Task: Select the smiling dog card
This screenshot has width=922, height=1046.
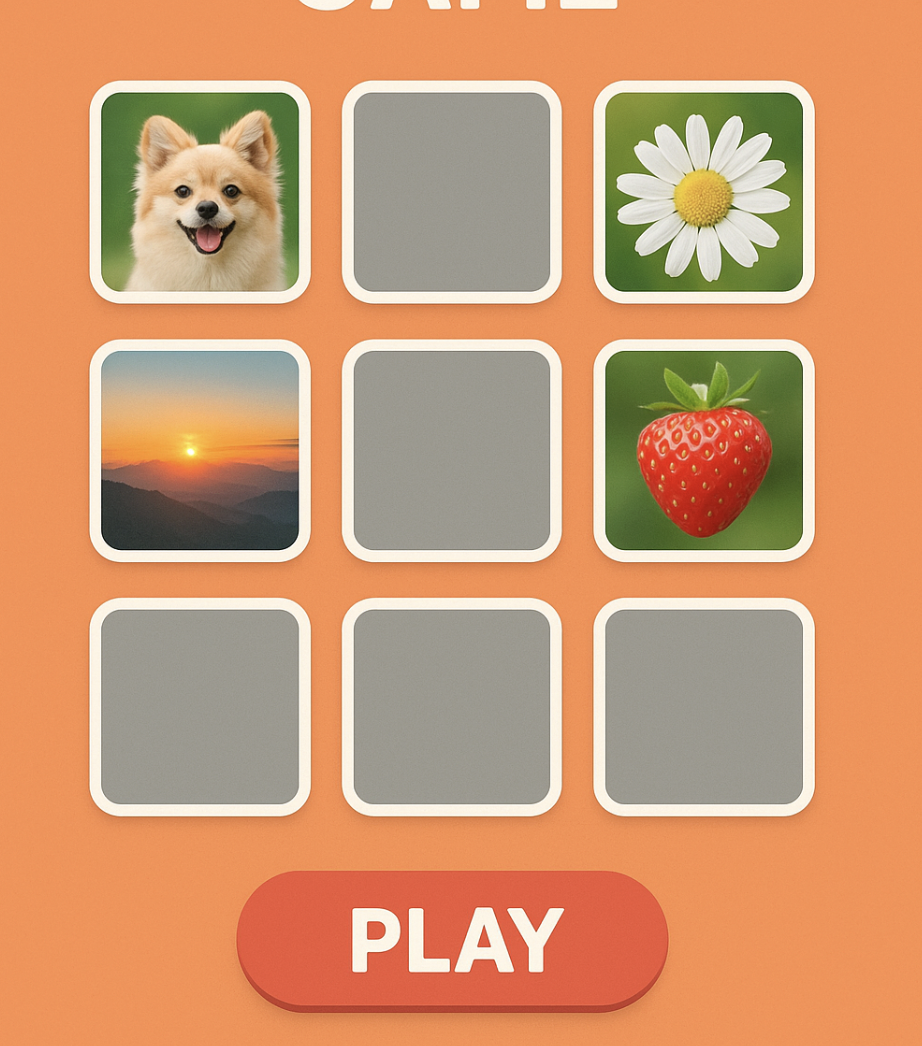Action: (200, 192)
